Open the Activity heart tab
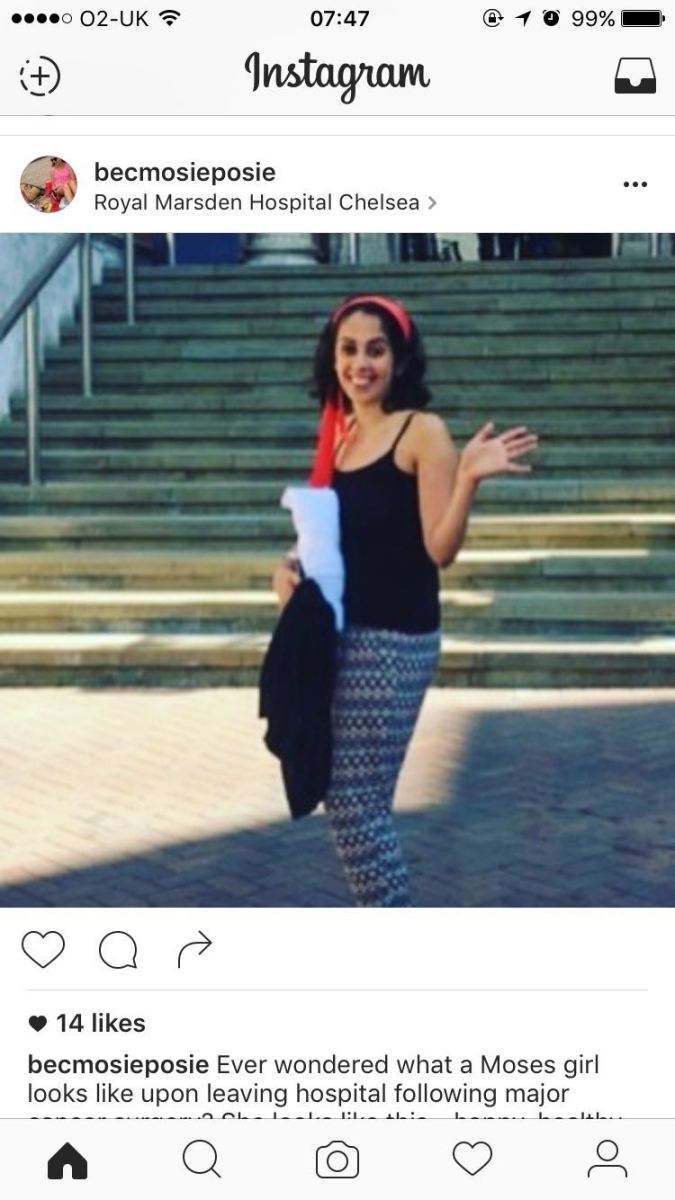This screenshot has width=675, height=1200. pos(472,1160)
